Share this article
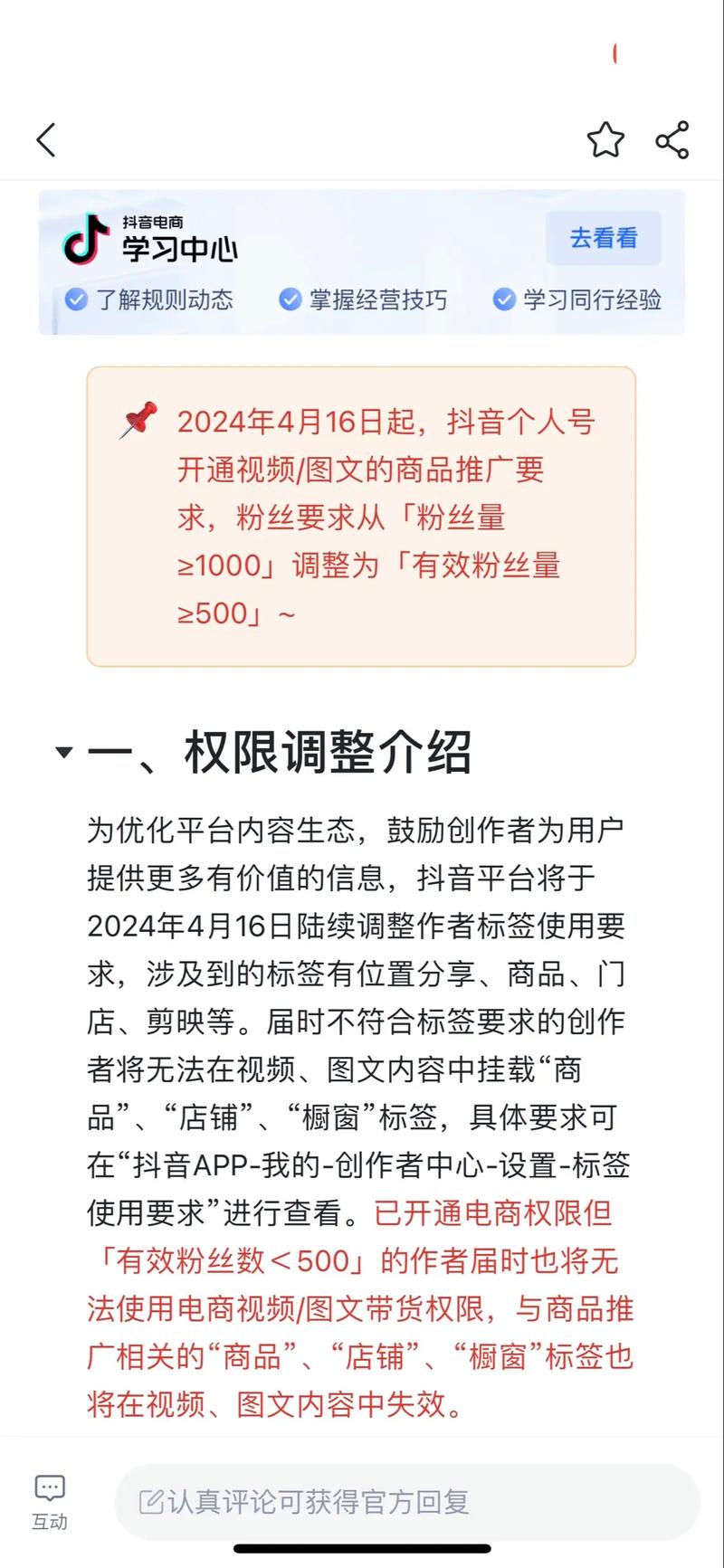The width and height of the screenshot is (724, 1568). click(672, 140)
